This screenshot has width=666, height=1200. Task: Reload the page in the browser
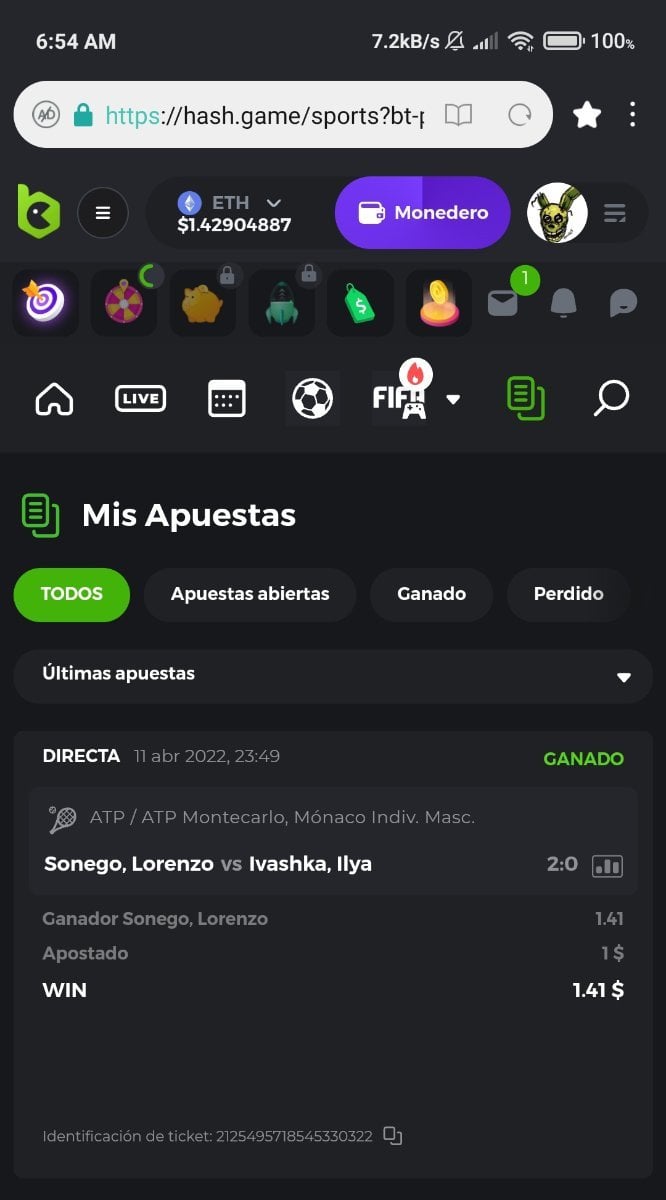(x=519, y=115)
